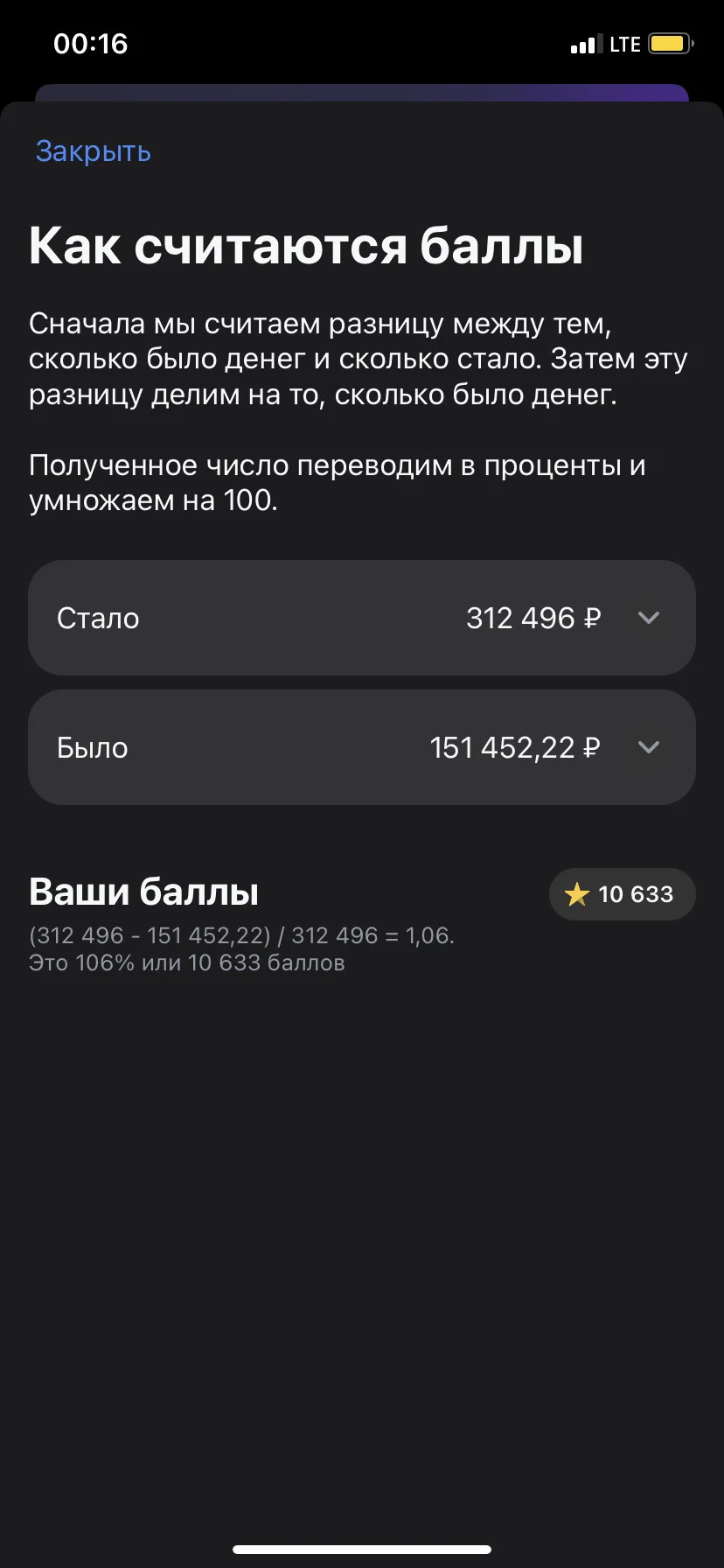Expand the Было 151 452,22 ₽ row
The width and height of the screenshot is (724, 1568).
click(x=362, y=747)
